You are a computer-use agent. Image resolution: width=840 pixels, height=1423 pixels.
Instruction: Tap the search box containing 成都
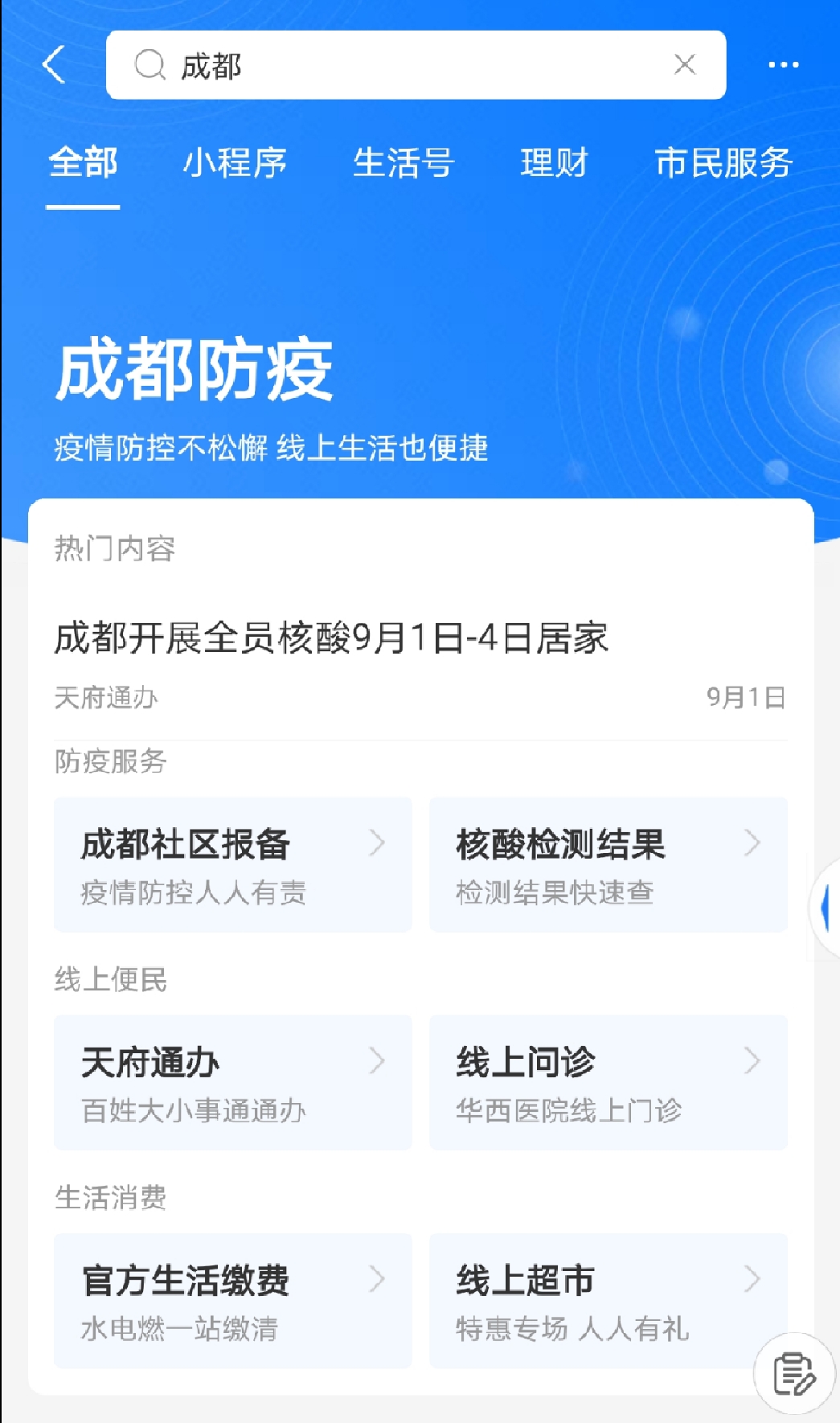pos(402,65)
